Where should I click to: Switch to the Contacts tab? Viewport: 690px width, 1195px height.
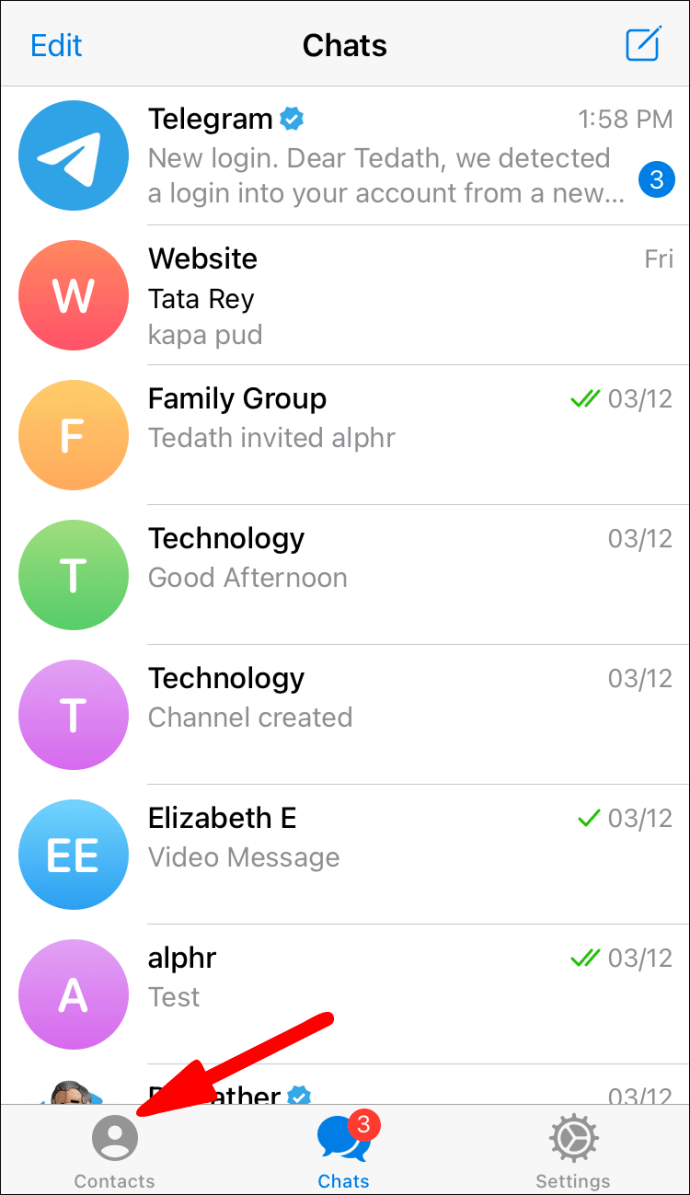tap(115, 1152)
